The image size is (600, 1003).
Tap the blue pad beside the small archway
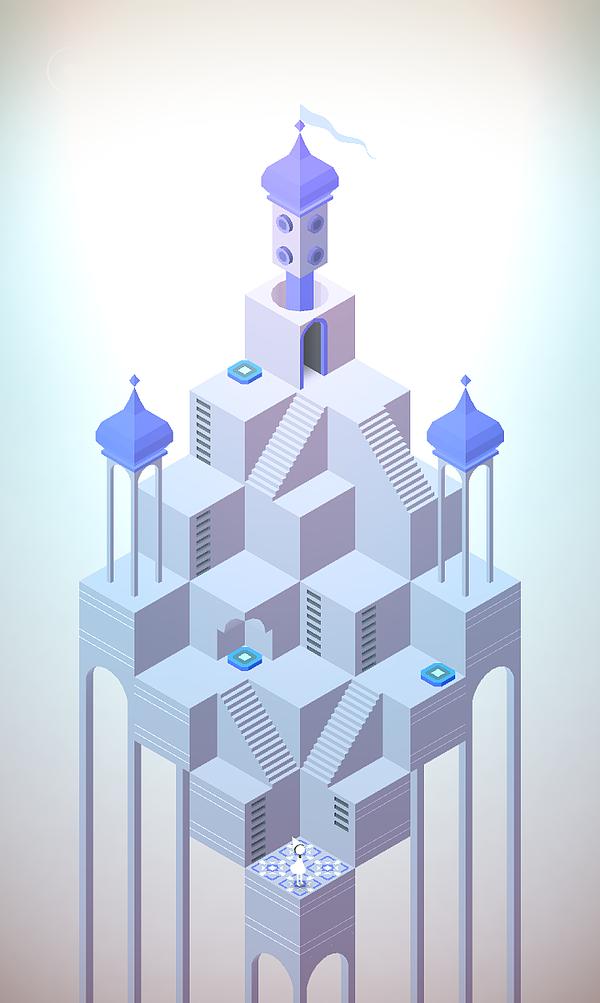243,657
